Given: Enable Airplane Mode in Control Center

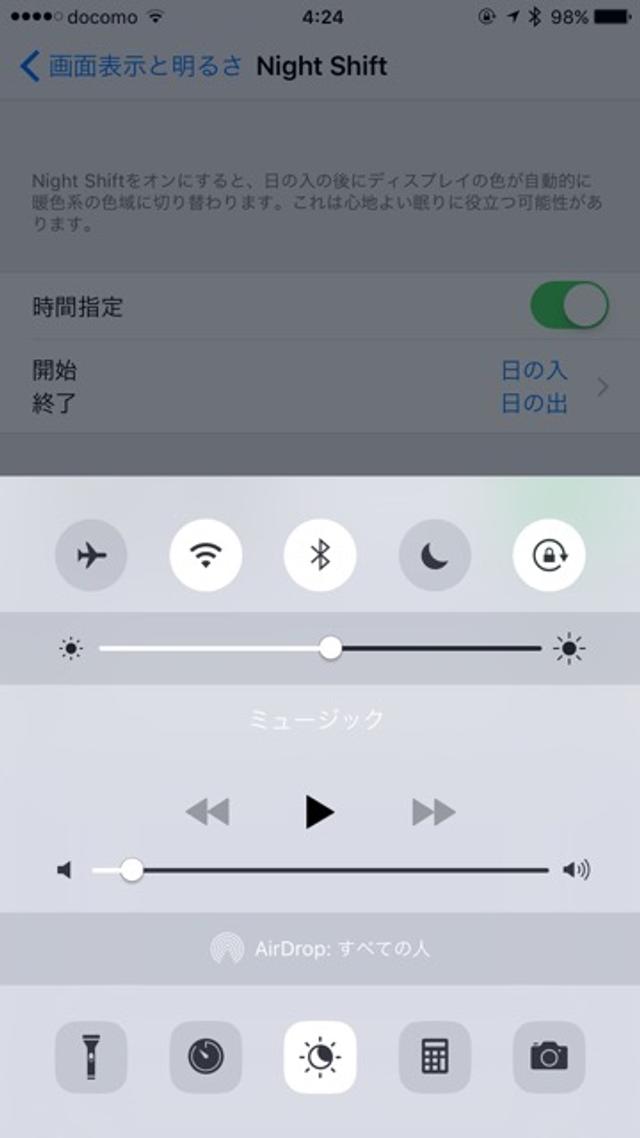Looking at the screenshot, I should [91, 555].
